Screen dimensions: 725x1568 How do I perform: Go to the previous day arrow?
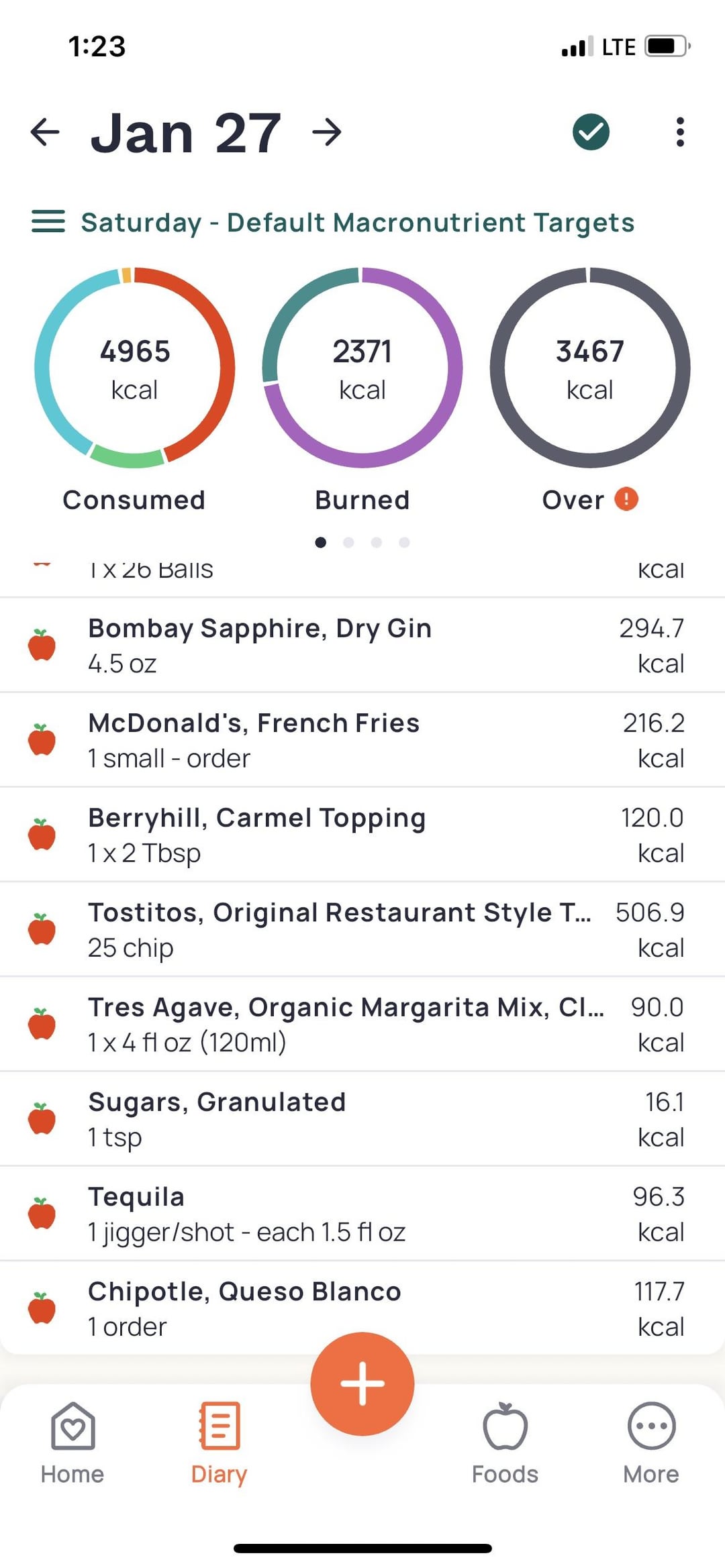(x=45, y=132)
